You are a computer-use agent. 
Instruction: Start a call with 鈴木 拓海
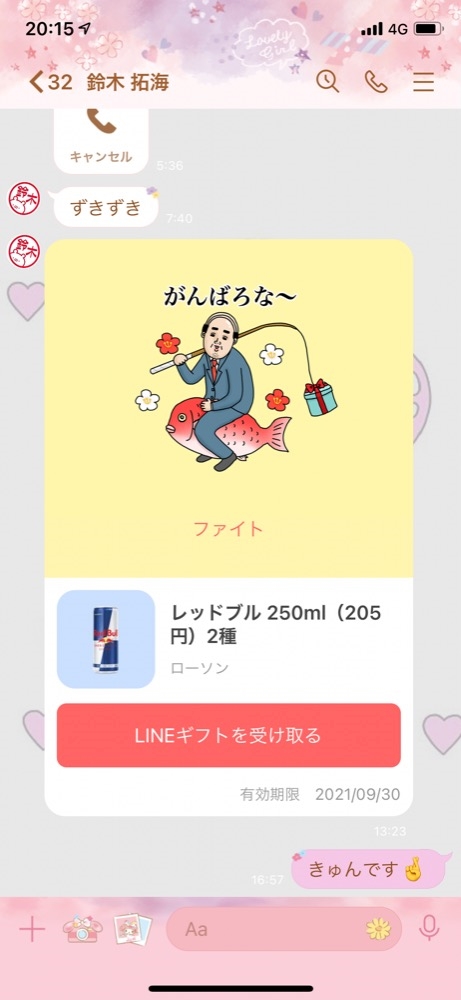[x=376, y=82]
